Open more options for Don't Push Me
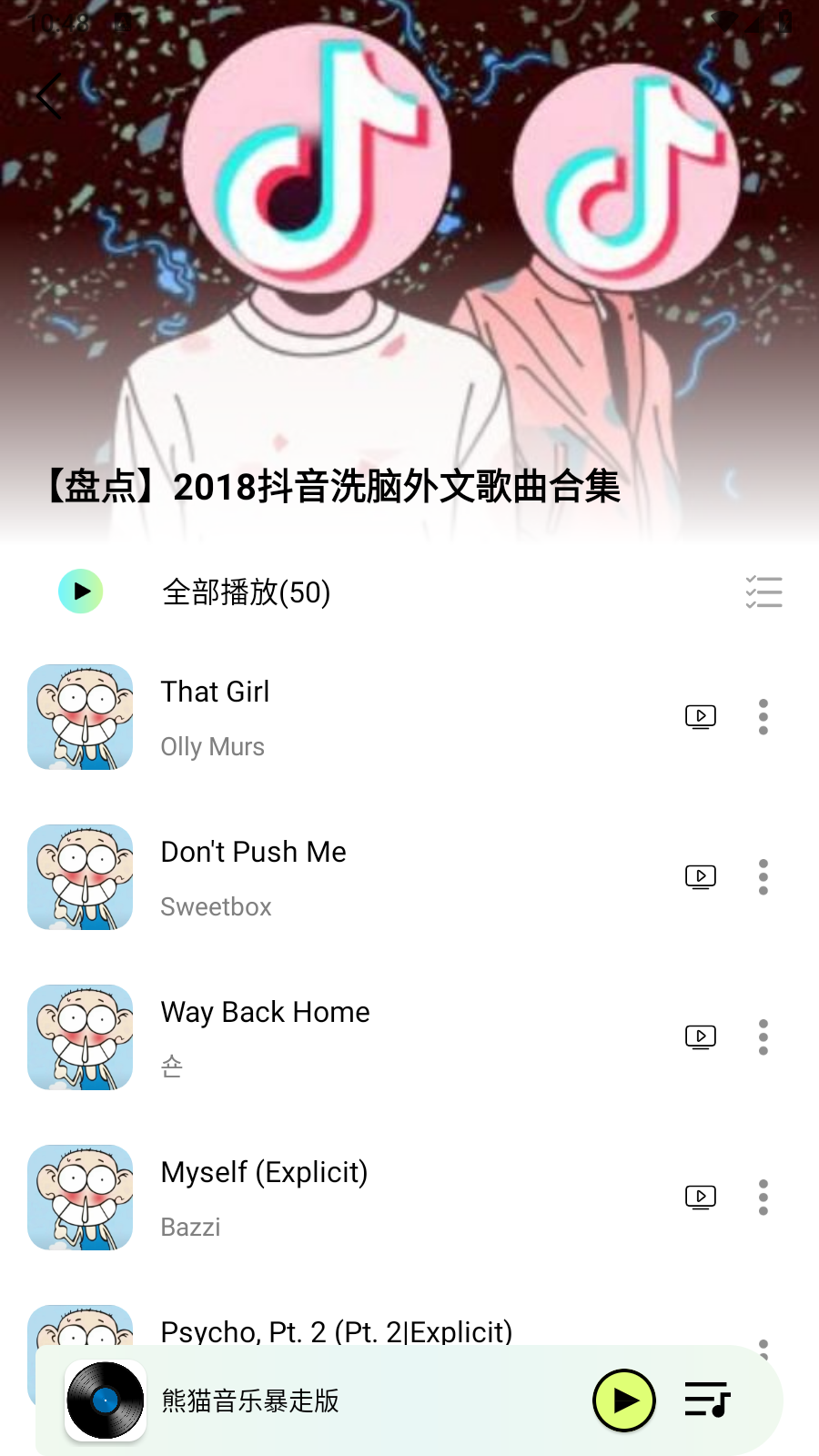 763,877
